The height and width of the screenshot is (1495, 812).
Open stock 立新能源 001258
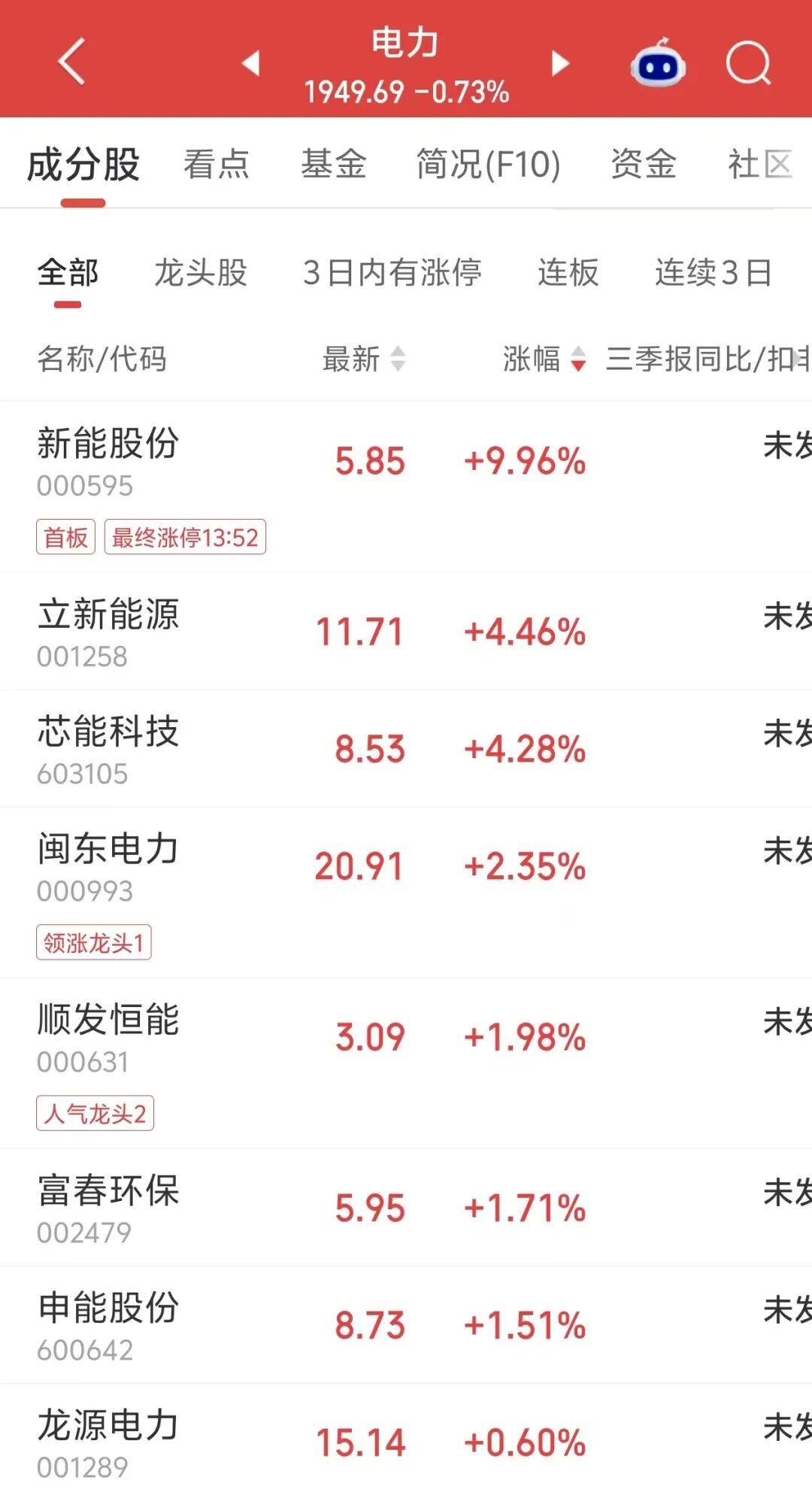tap(406, 631)
